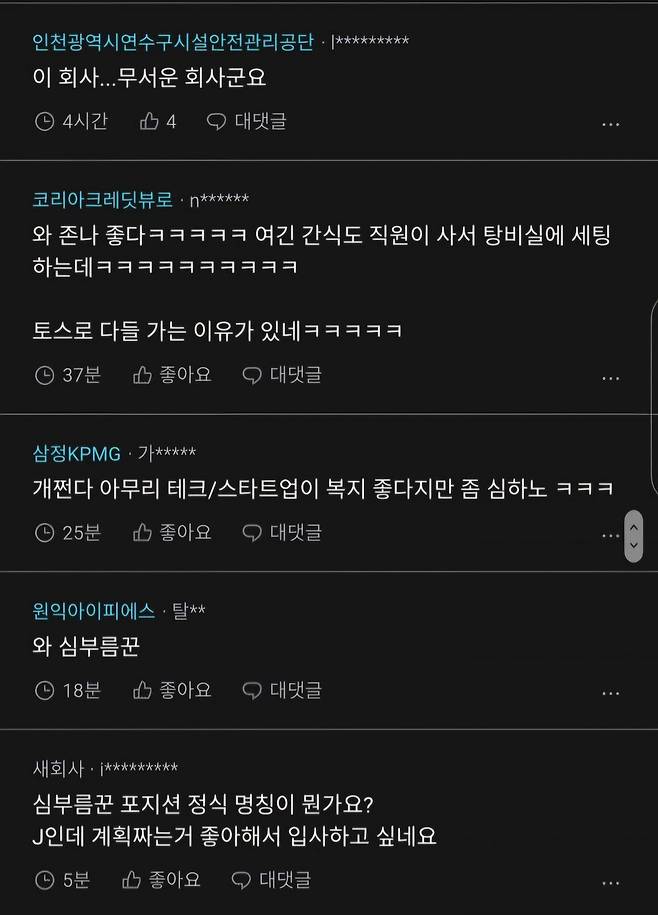
Task: Open 삼정KPMG company page link
Action: (x=76, y=453)
